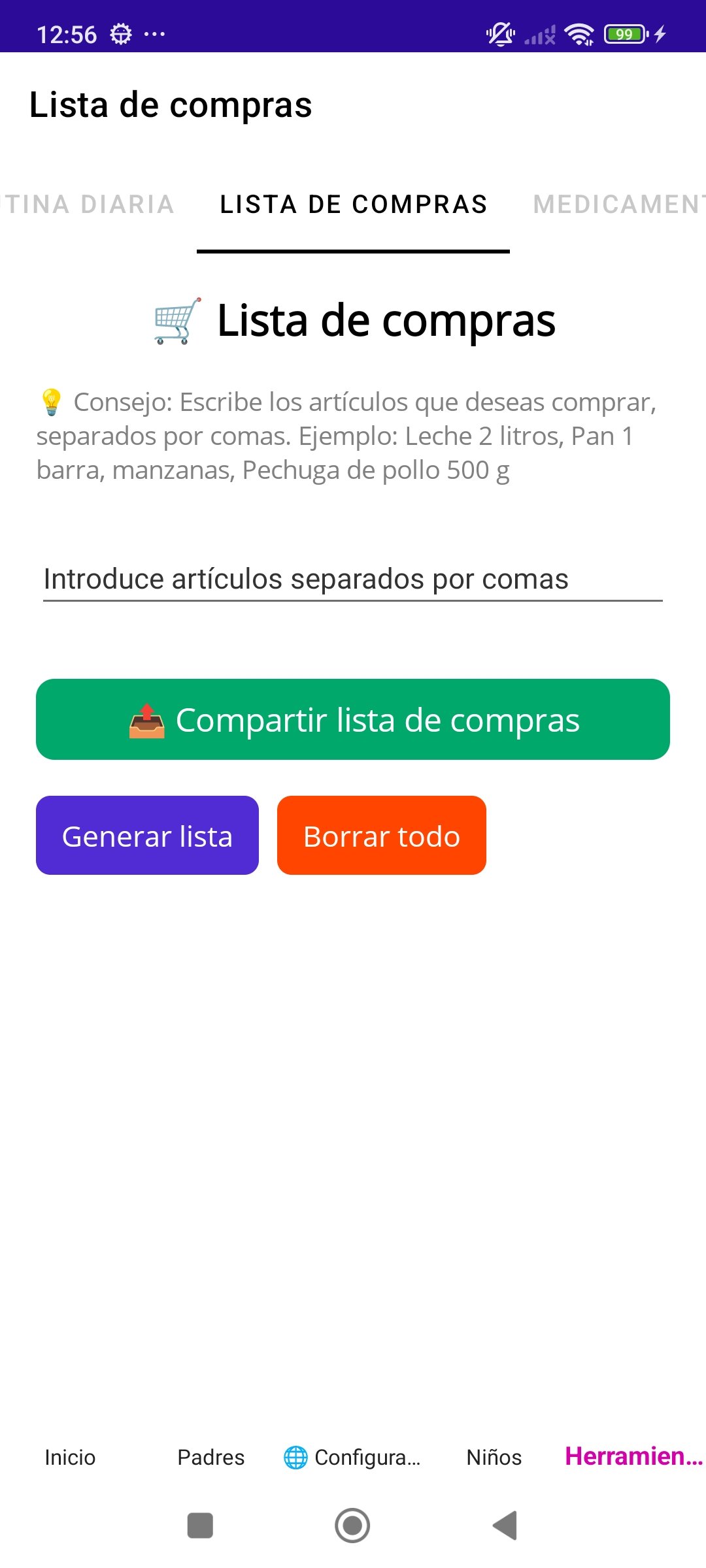Tap Generar lista button
This screenshot has height=1568, width=706.
(147, 836)
